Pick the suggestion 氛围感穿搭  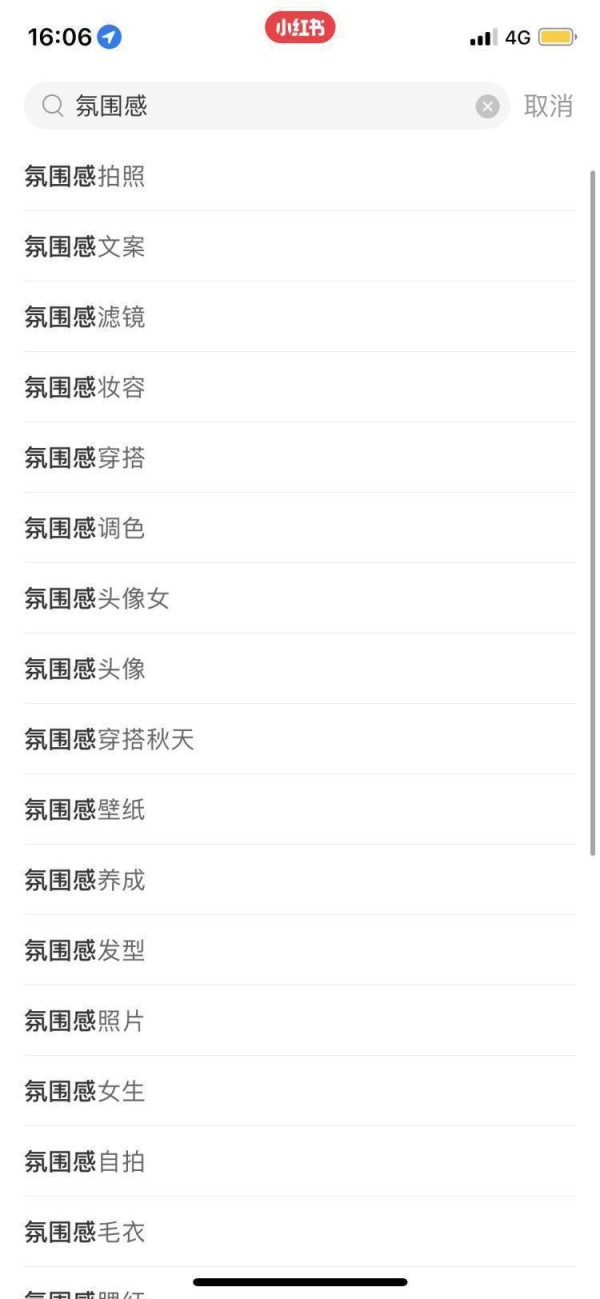coord(300,458)
